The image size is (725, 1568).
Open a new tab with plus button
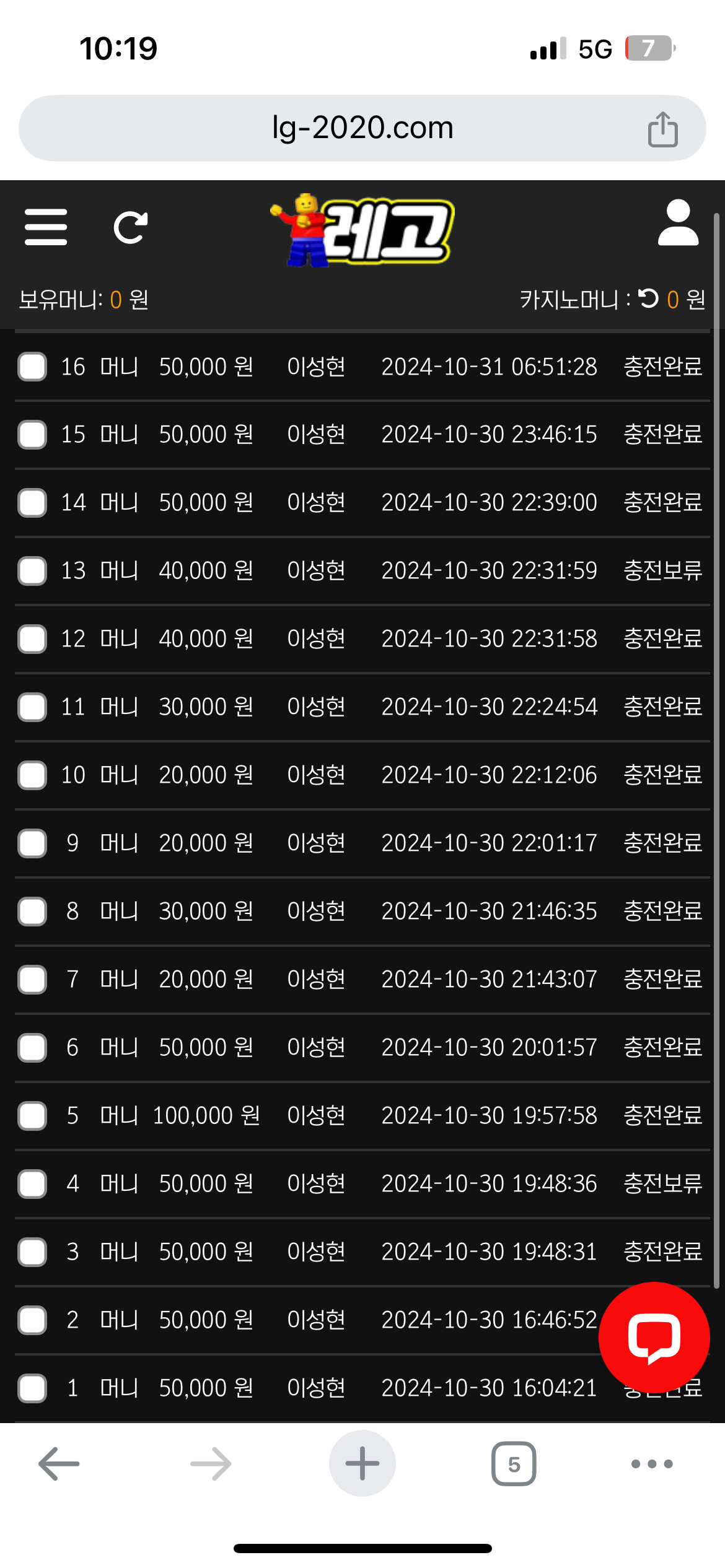pos(362,1463)
